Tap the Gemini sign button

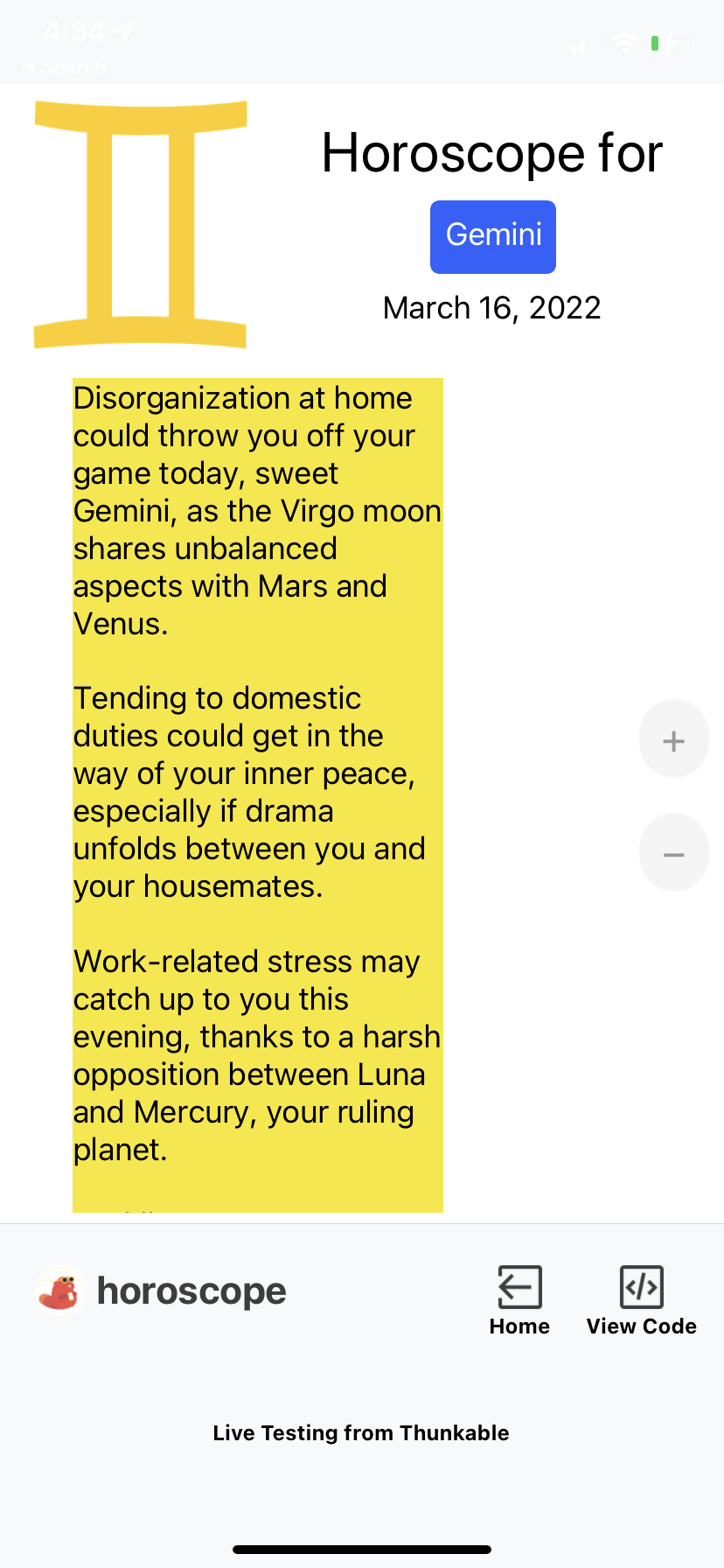(492, 236)
